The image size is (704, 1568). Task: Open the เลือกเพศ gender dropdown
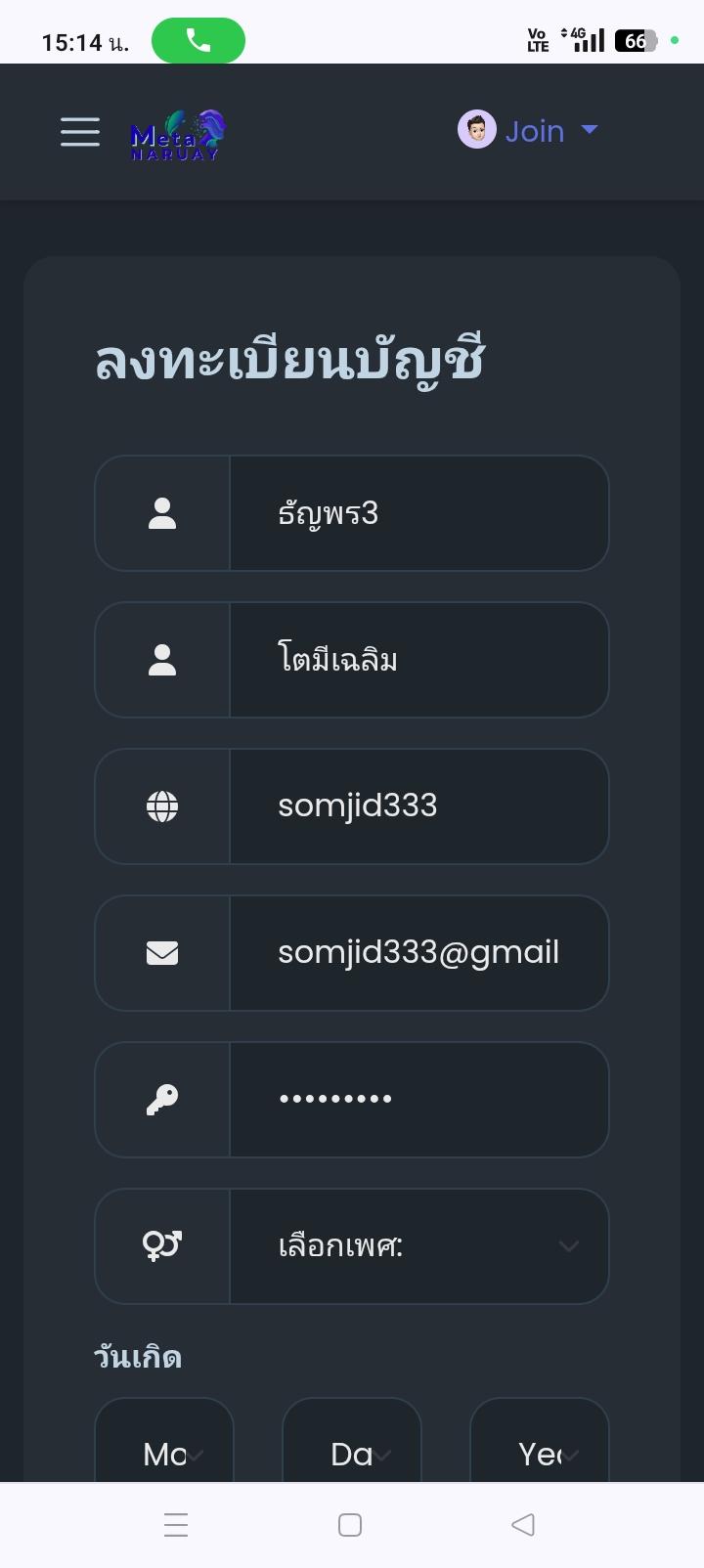coord(418,1246)
